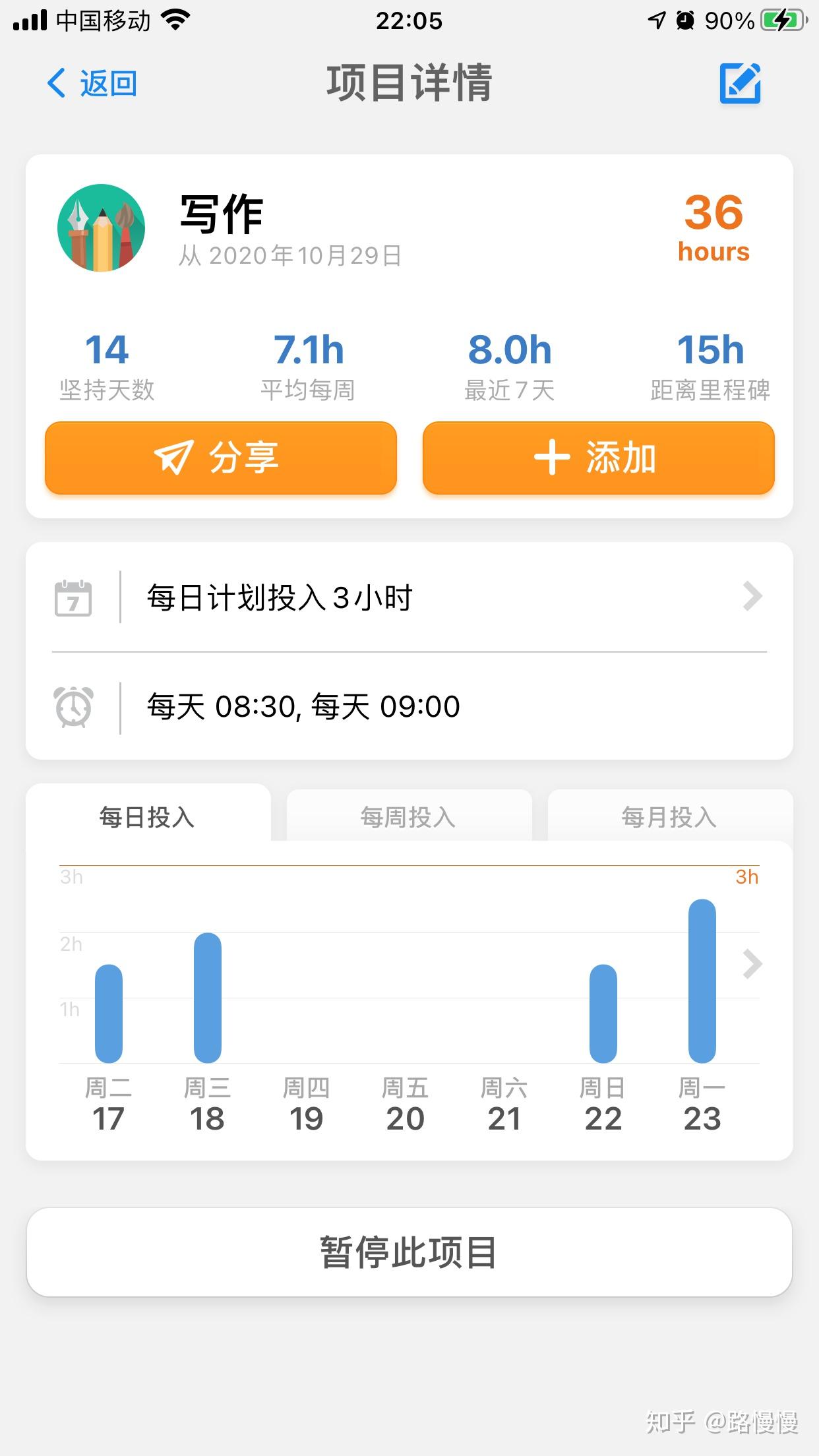Open the edit project icon top right
The width and height of the screenshot is (819, 1456).
coord(738,83)
